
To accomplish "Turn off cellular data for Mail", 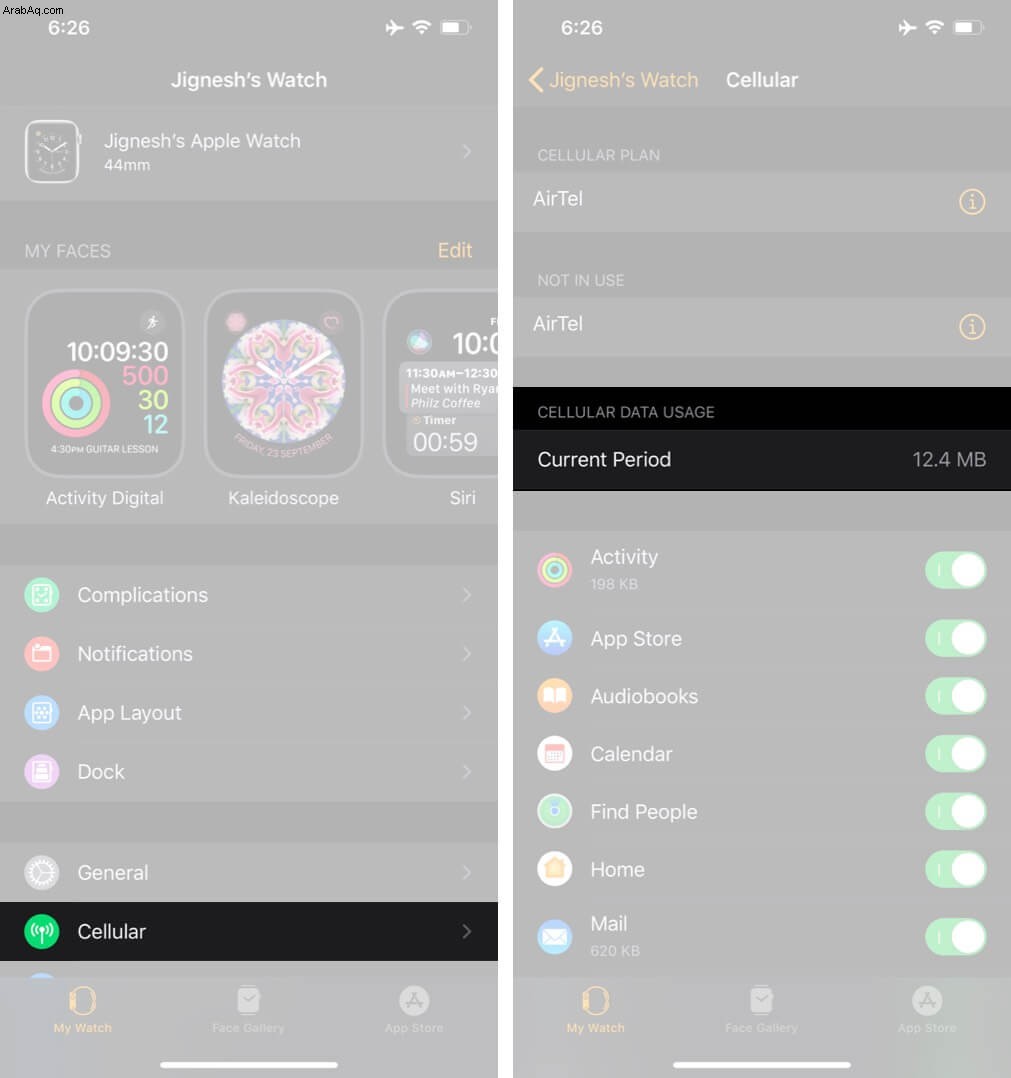I will point(955,937).
